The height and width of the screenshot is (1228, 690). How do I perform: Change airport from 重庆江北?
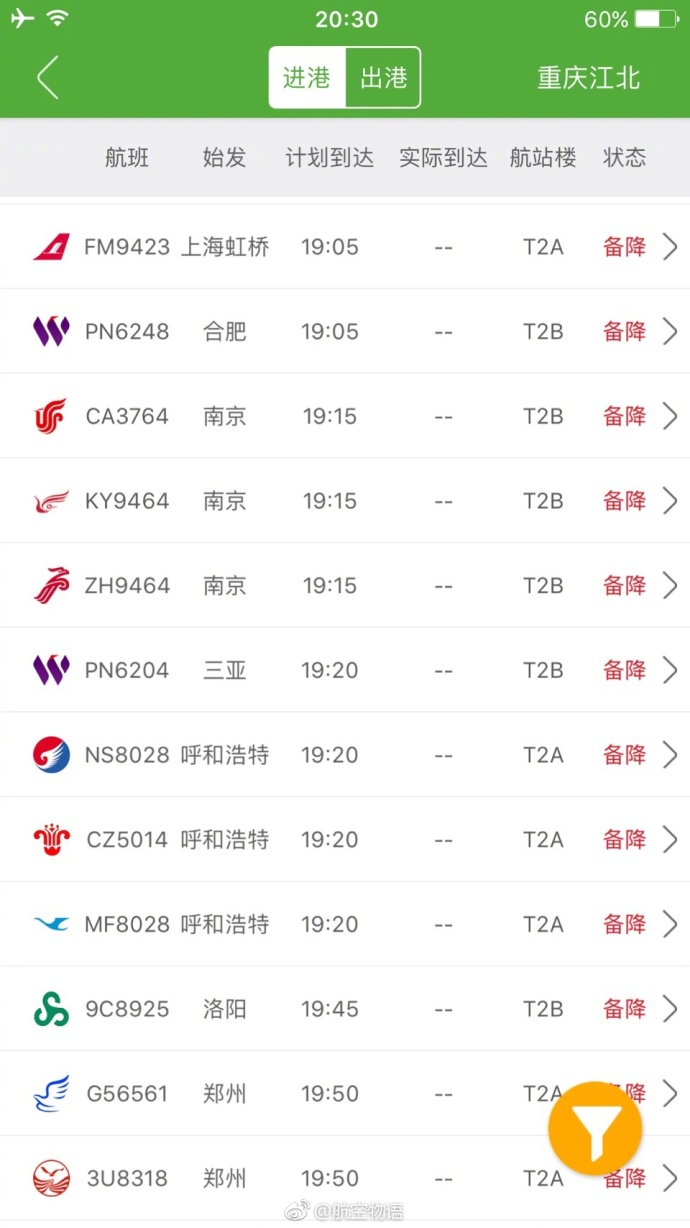(588, 78)
